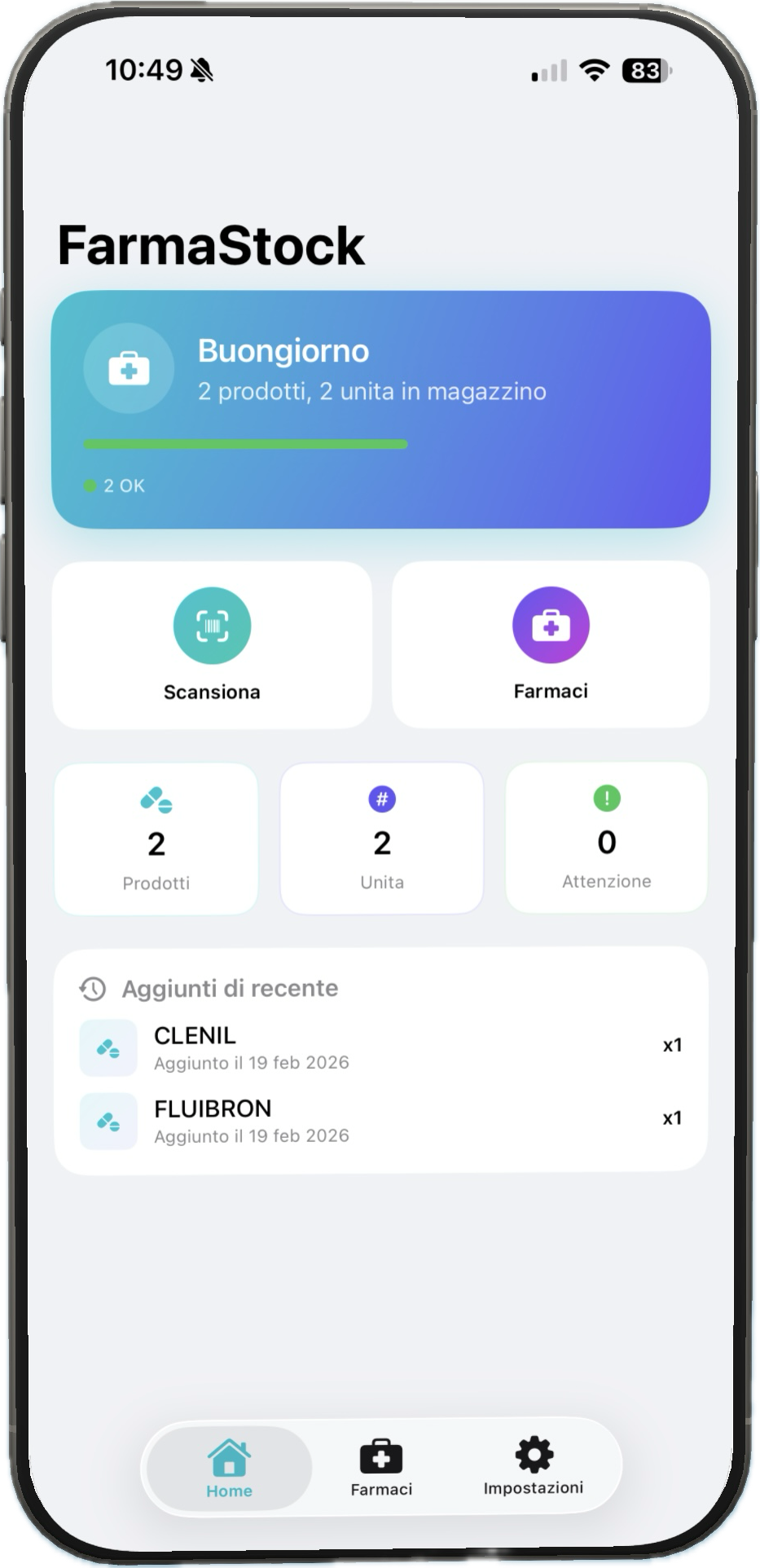Open the Impostazioni tab
760x1568 pixels.
(x=534, y=1466)
